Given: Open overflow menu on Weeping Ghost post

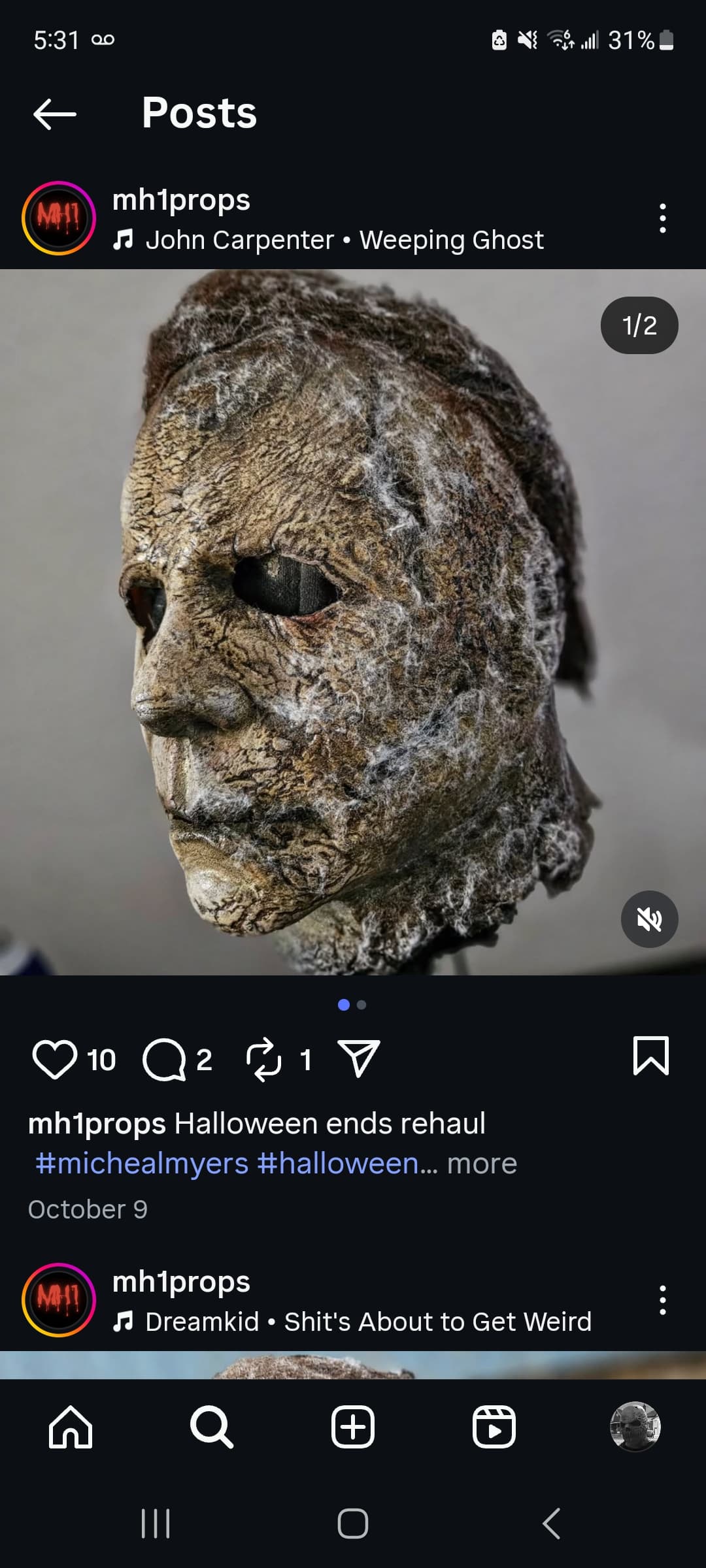Looking at the screenshot, I should point(662,218).
